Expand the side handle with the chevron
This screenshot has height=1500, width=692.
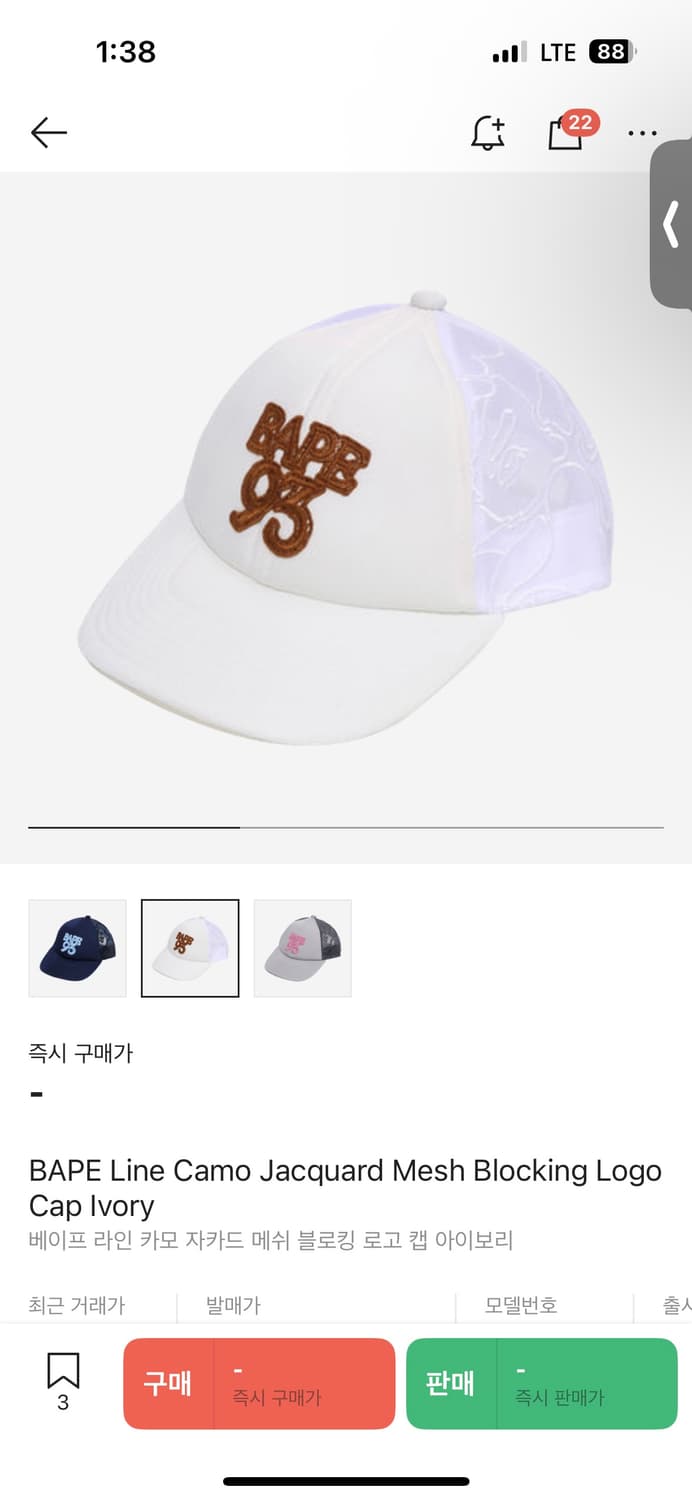672,224
